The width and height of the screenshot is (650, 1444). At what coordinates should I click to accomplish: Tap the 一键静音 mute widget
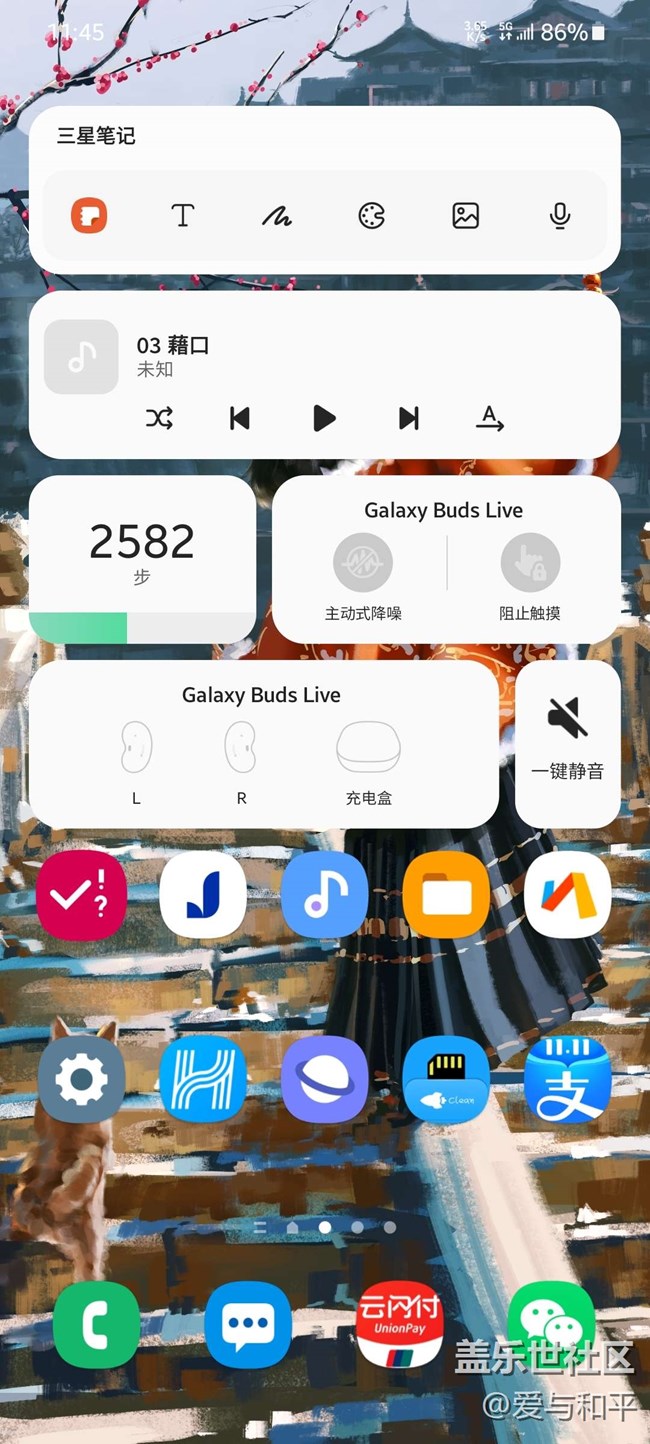tap(567, 742)
